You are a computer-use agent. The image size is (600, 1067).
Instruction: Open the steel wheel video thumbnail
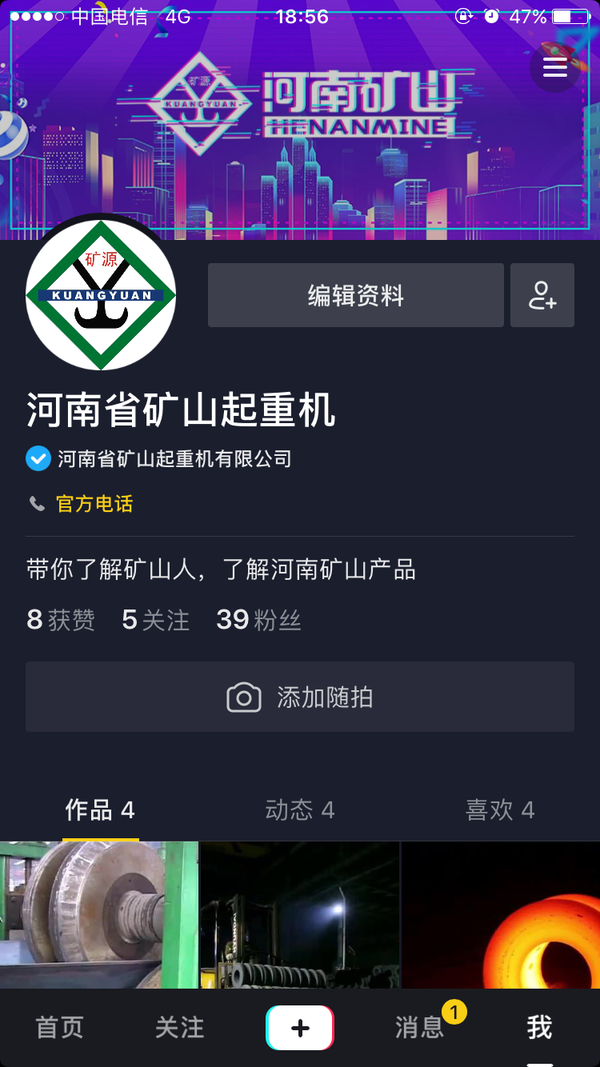[99, 914]
